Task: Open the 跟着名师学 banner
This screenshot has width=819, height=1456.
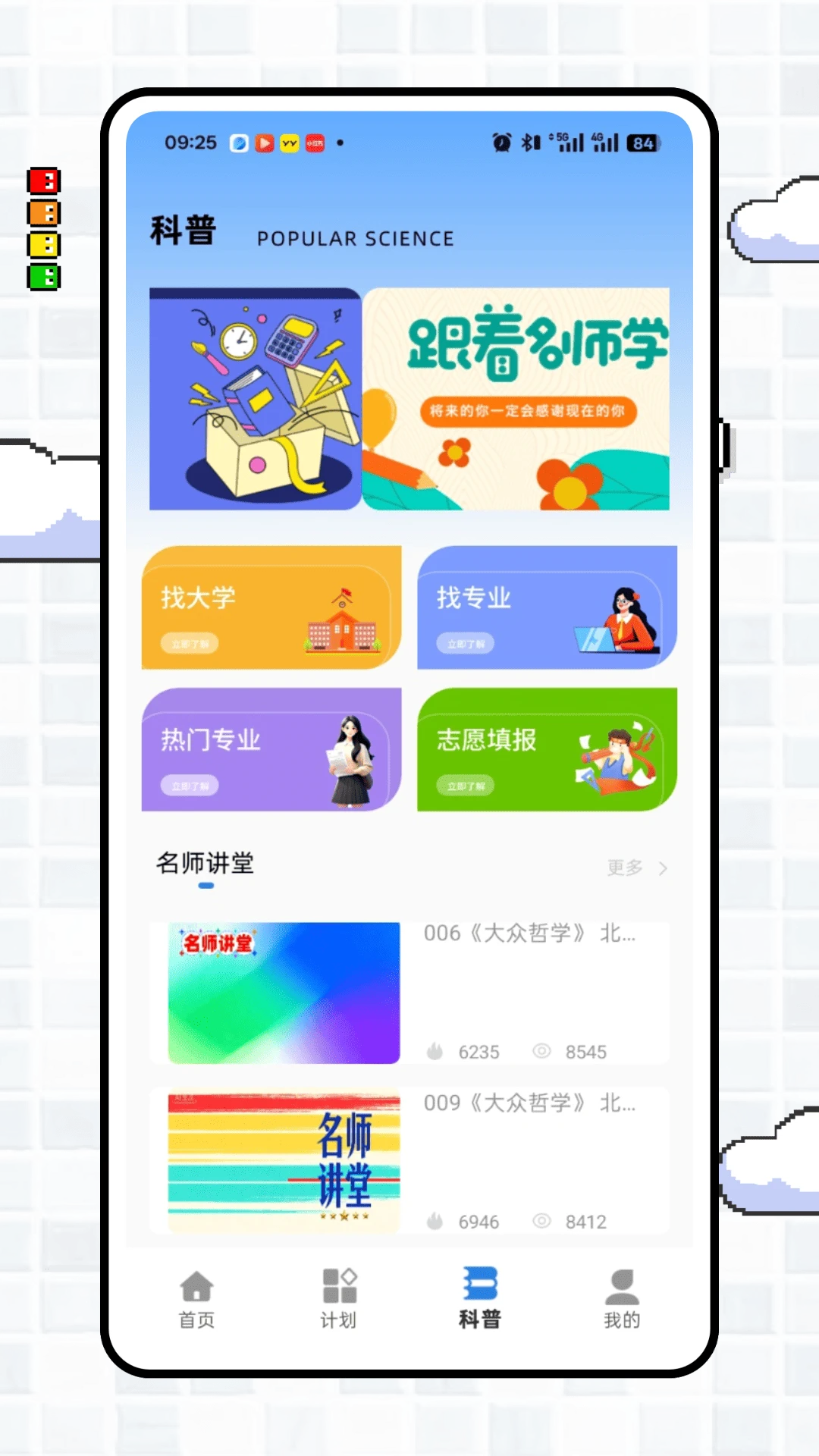Action: 518,400
